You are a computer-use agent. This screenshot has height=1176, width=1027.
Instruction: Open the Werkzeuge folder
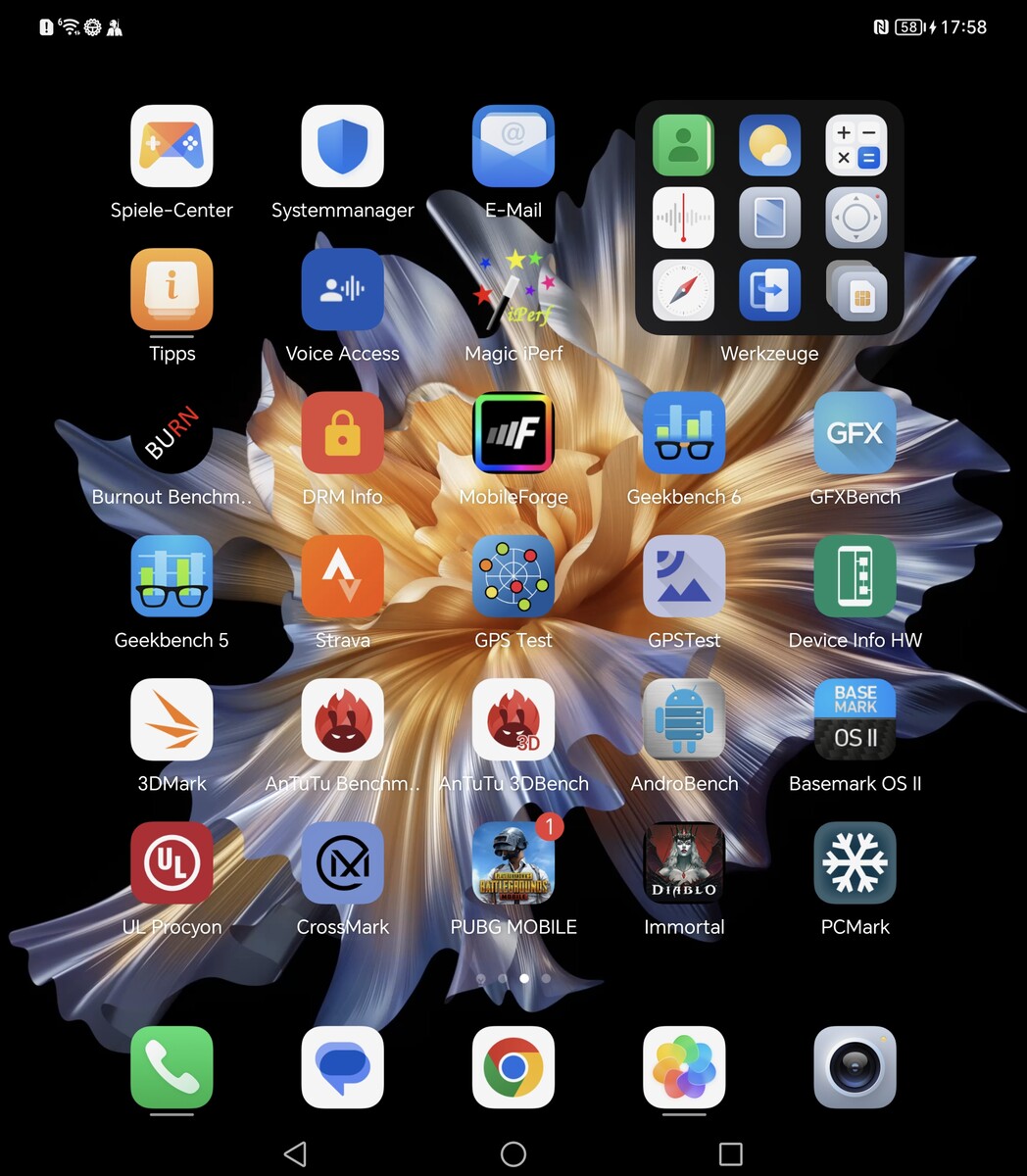pyautogui.click(x=769, y=354)
